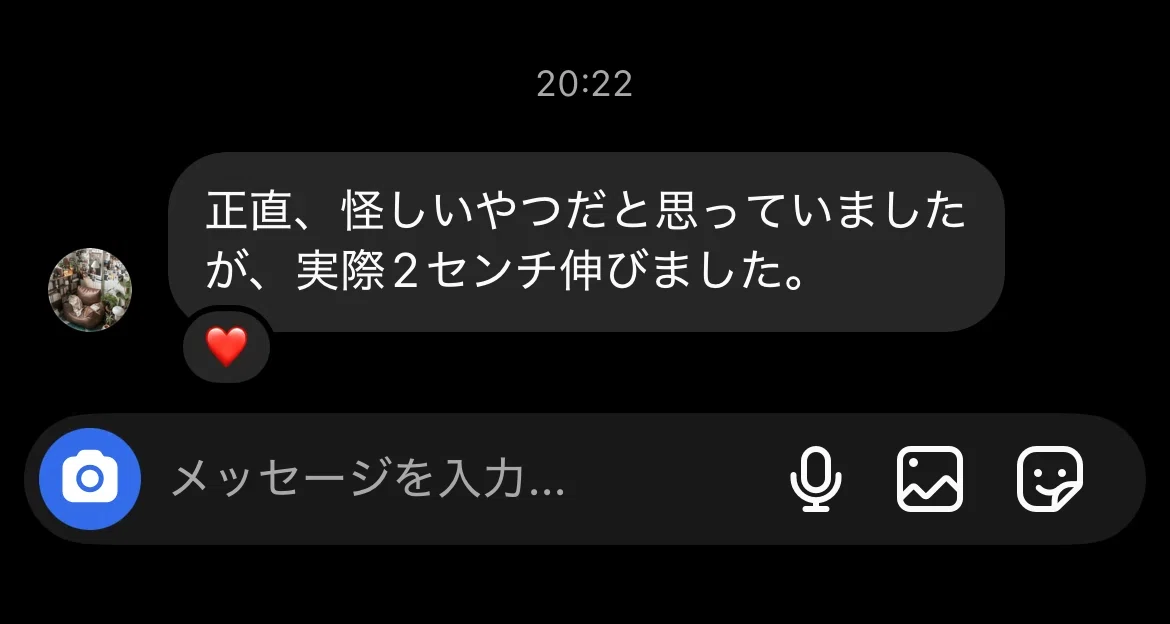Record a voice message with the microphone

click(x=816, y=479)
